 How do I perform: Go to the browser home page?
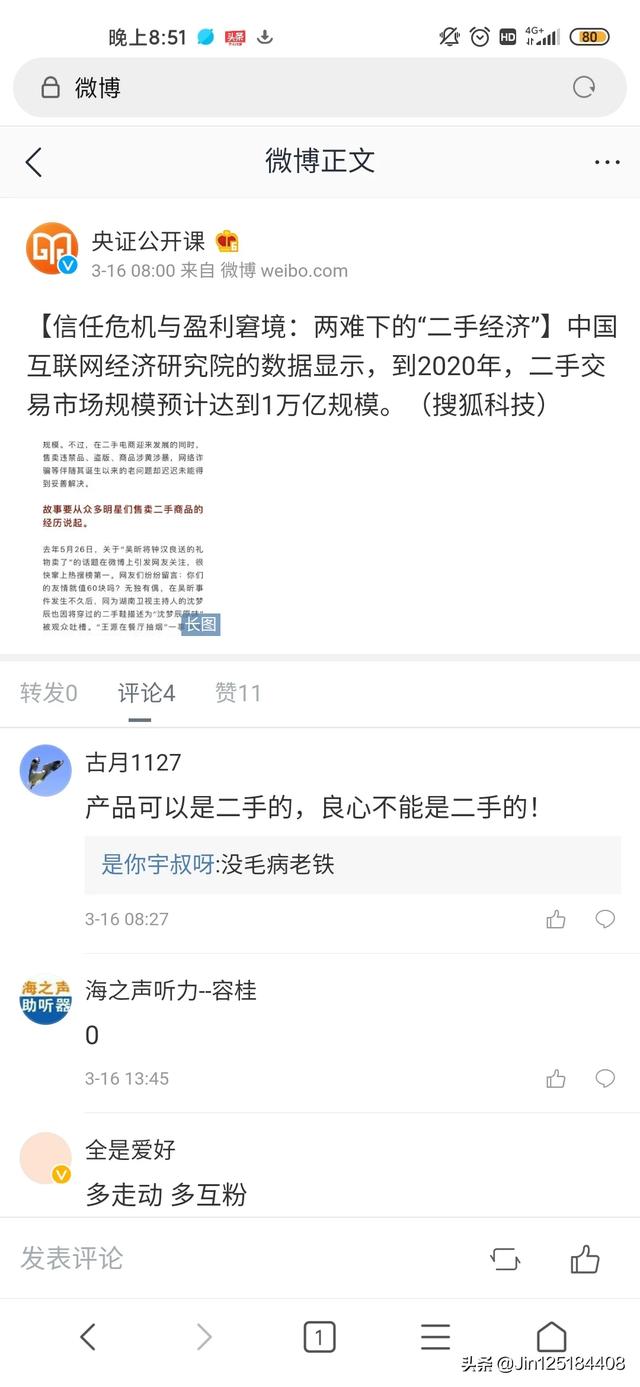(551, 1336)
